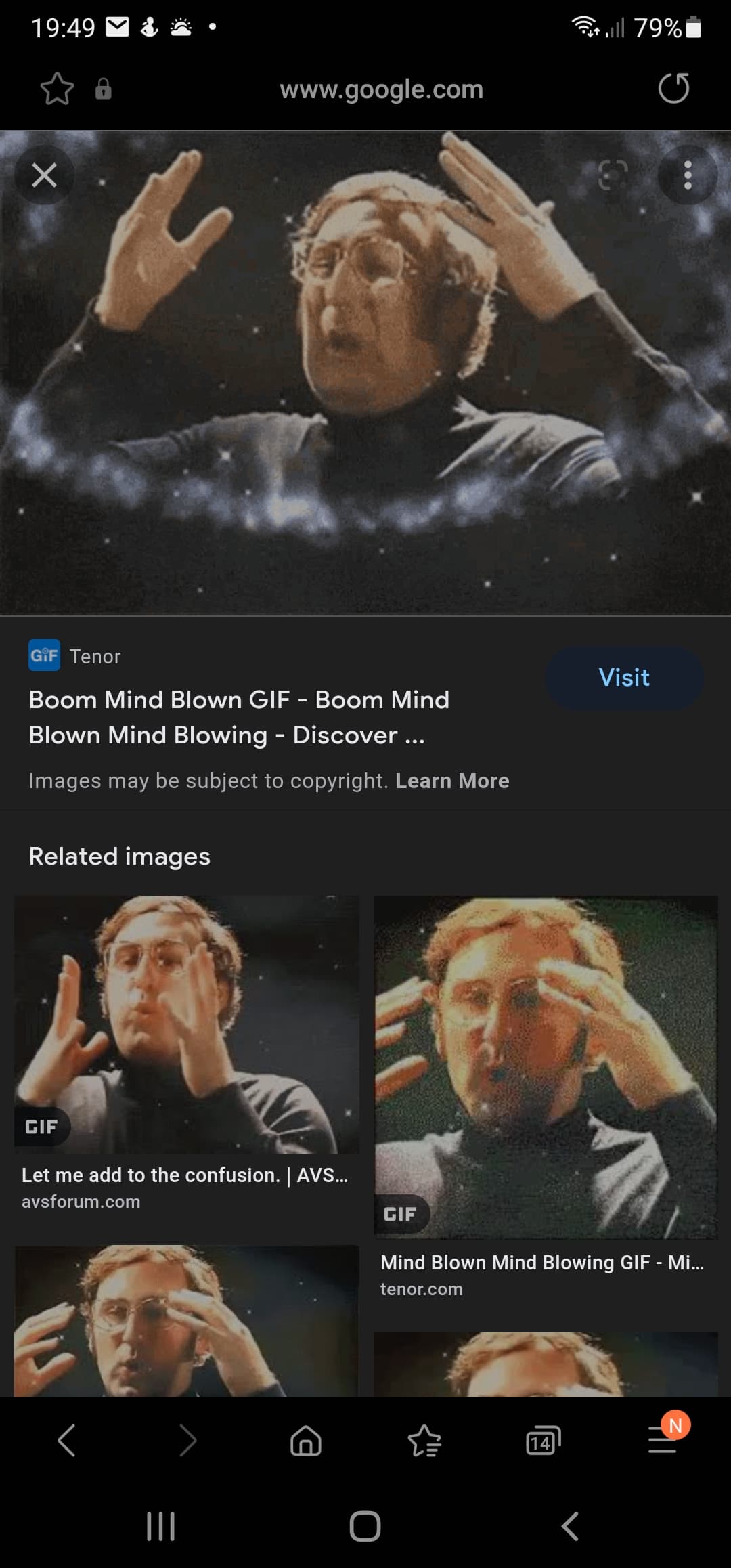Close the image preview
Image resolution: width=731 pixels, height=1568 pixels.
click(x=45, y=175)
